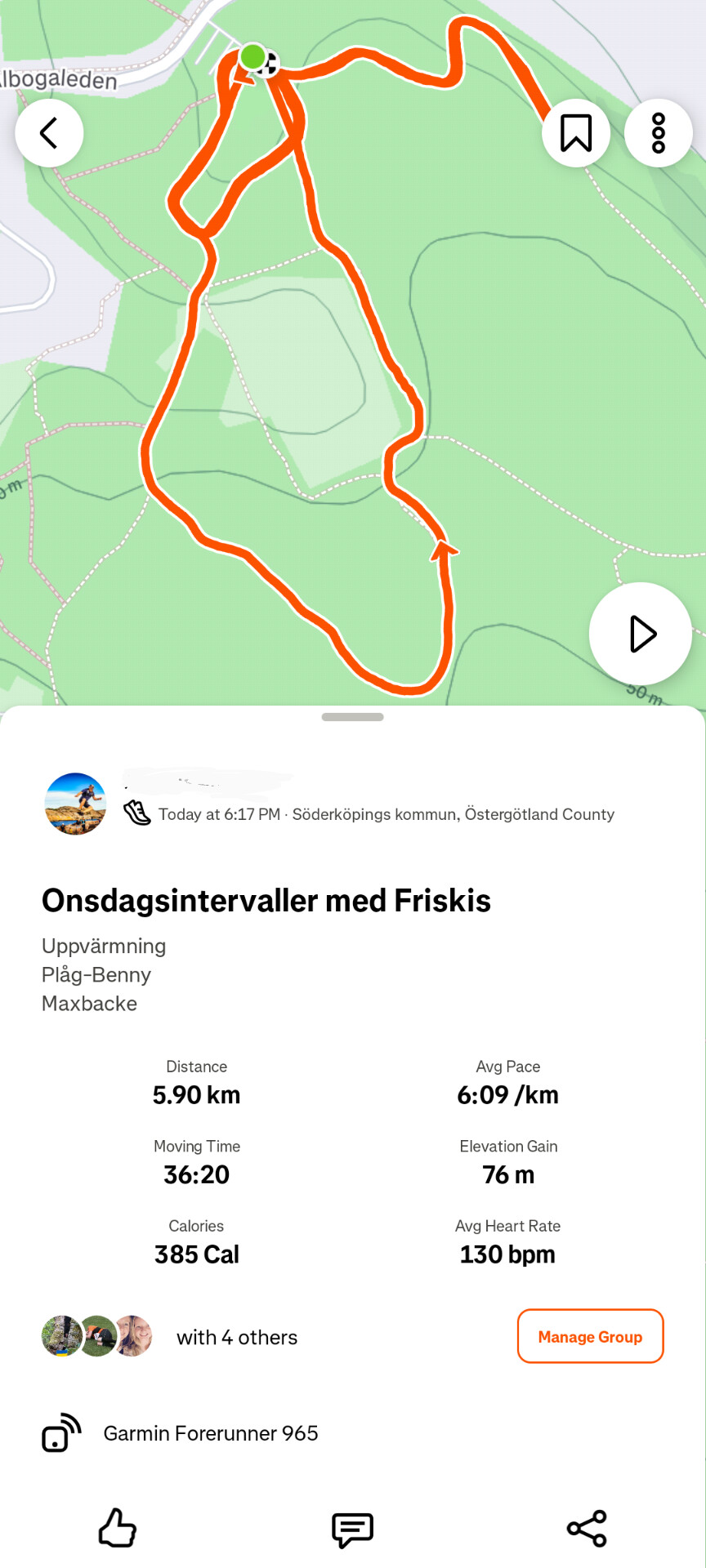This screenshot has width=706, height=1568.
Task: Go back using the arrow button
Action: (x=49, y=133)
